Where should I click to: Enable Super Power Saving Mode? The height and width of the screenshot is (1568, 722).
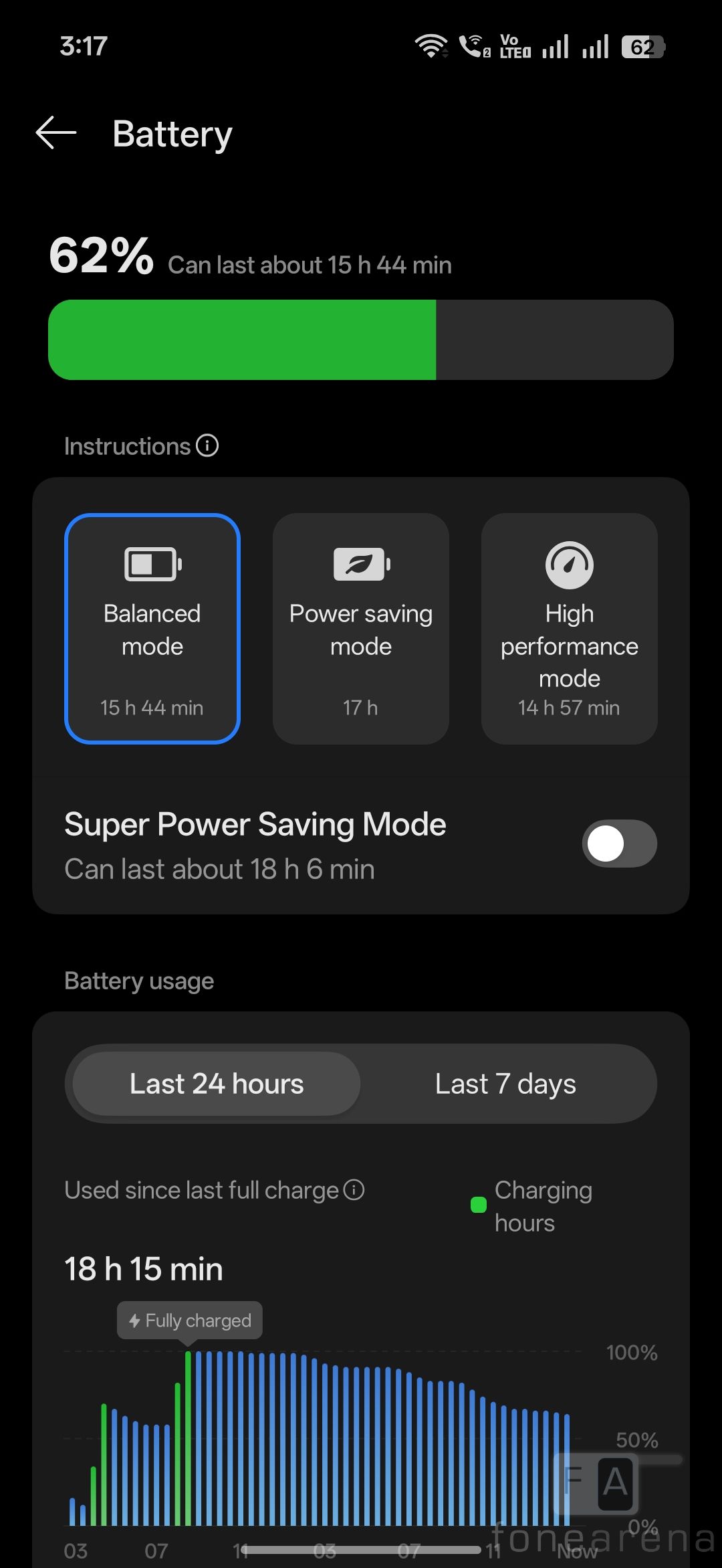click(619, 844)
